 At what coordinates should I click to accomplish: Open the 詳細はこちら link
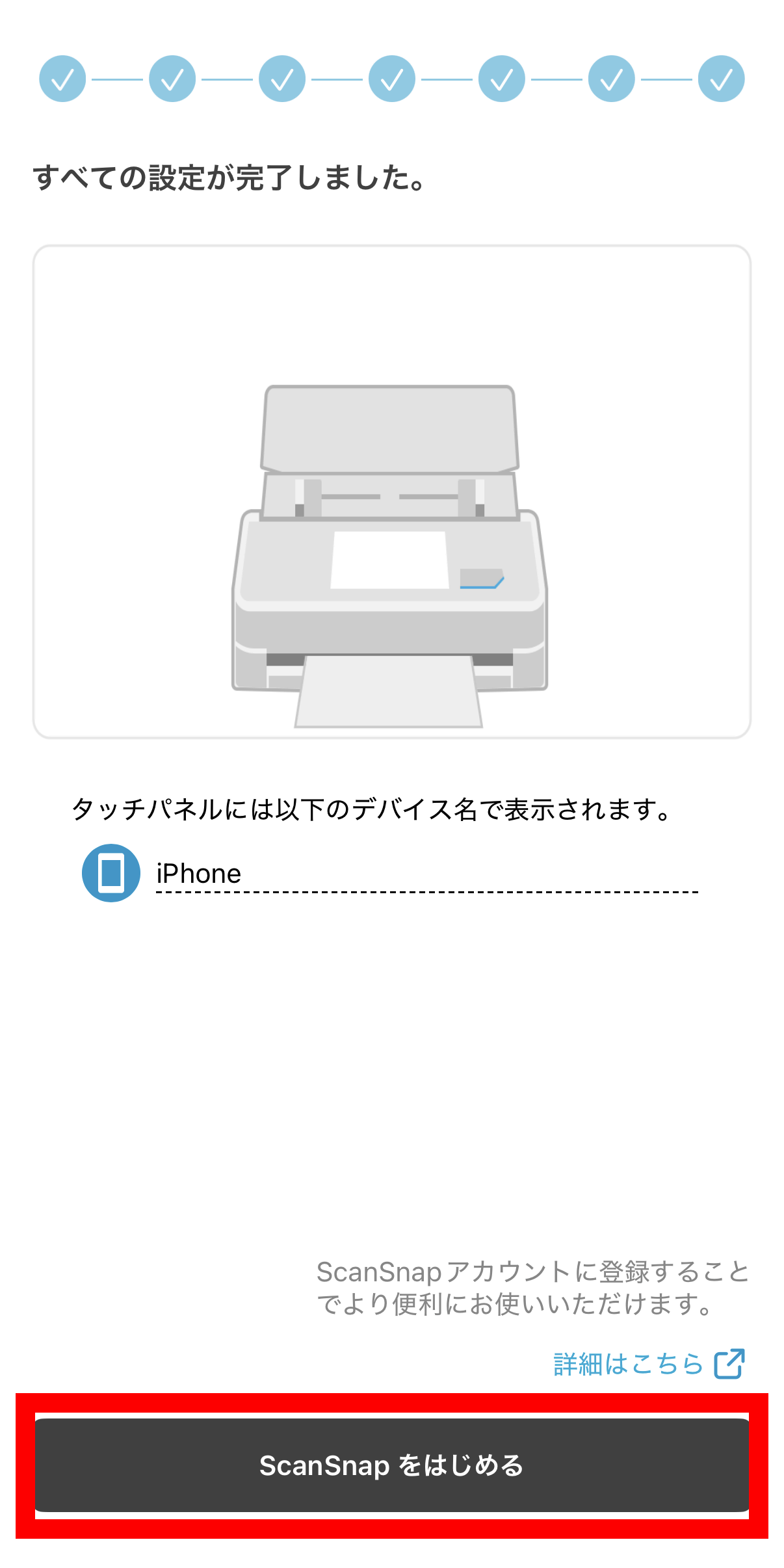point(648,1364)
